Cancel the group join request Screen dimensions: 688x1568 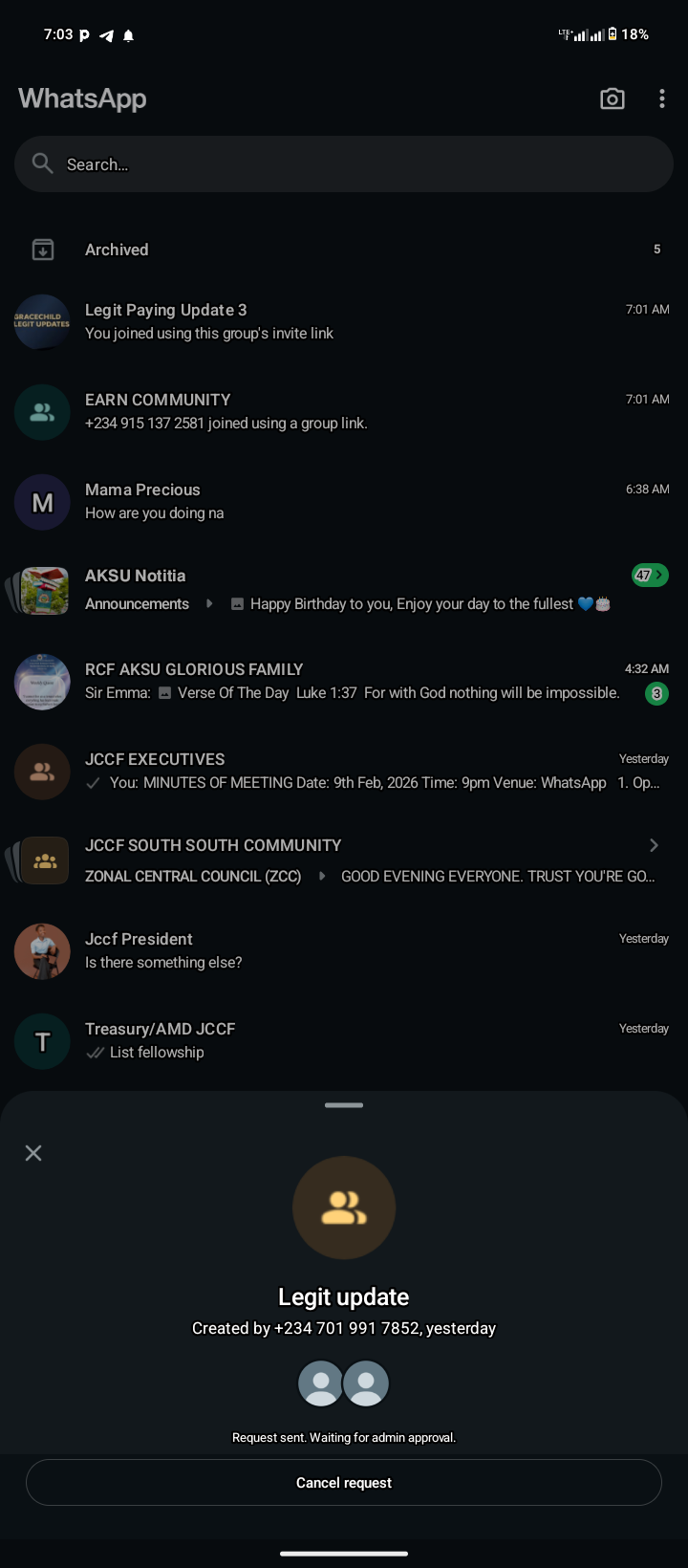point(344,1483)
